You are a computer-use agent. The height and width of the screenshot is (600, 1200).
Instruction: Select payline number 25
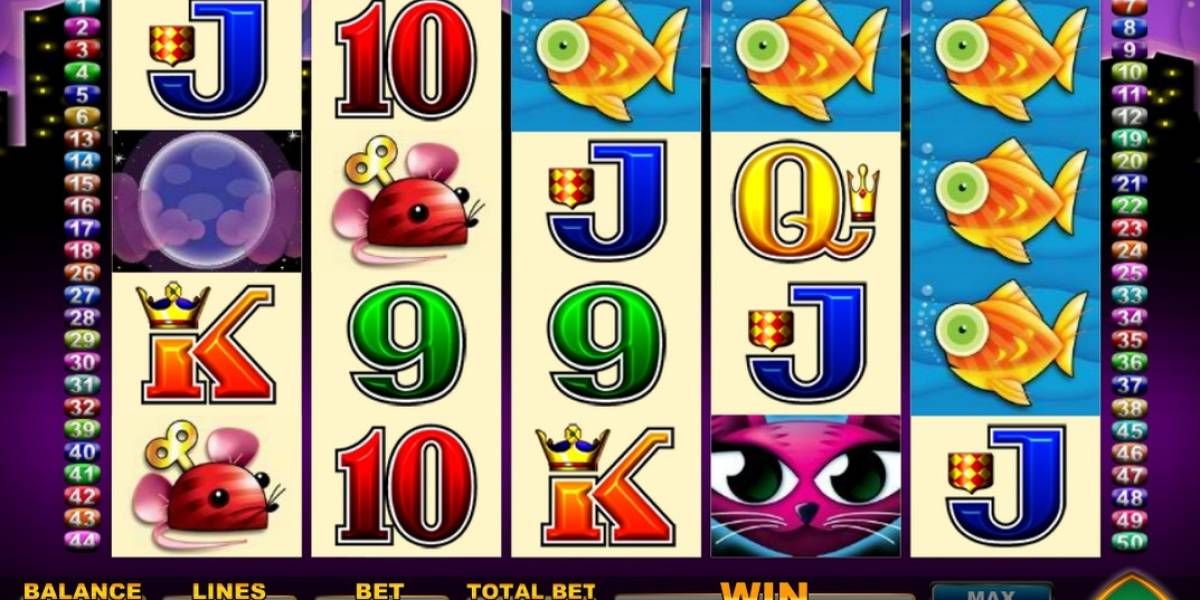[1130, 272]
